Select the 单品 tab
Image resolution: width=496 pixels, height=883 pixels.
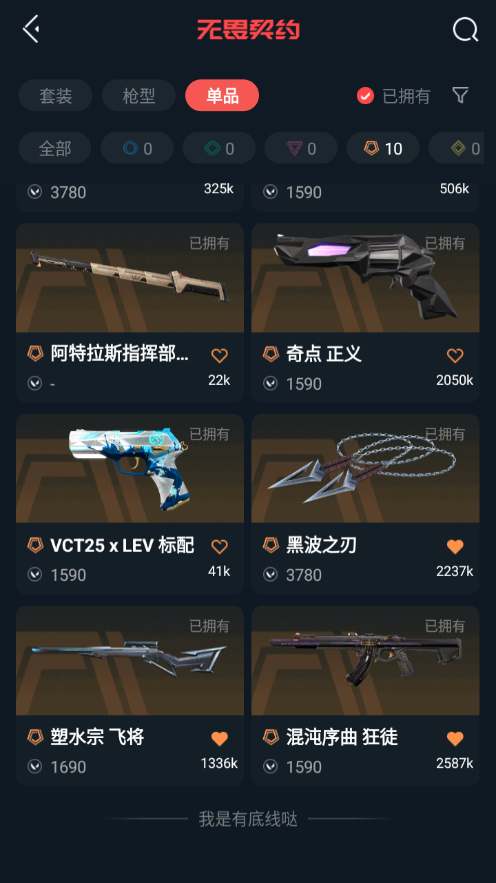point(222,95)
